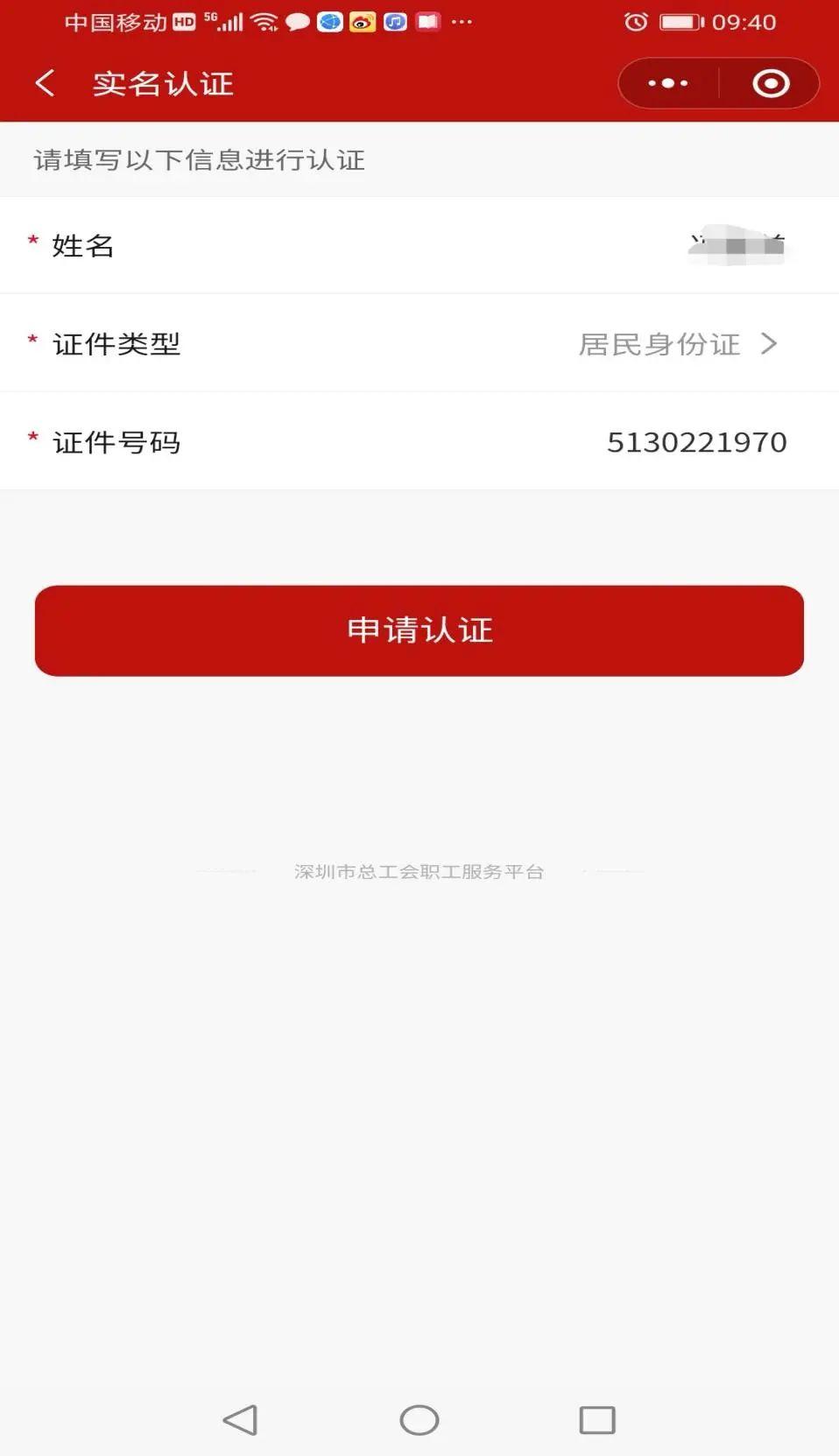Open system recent apps

tap(597, 1419)
